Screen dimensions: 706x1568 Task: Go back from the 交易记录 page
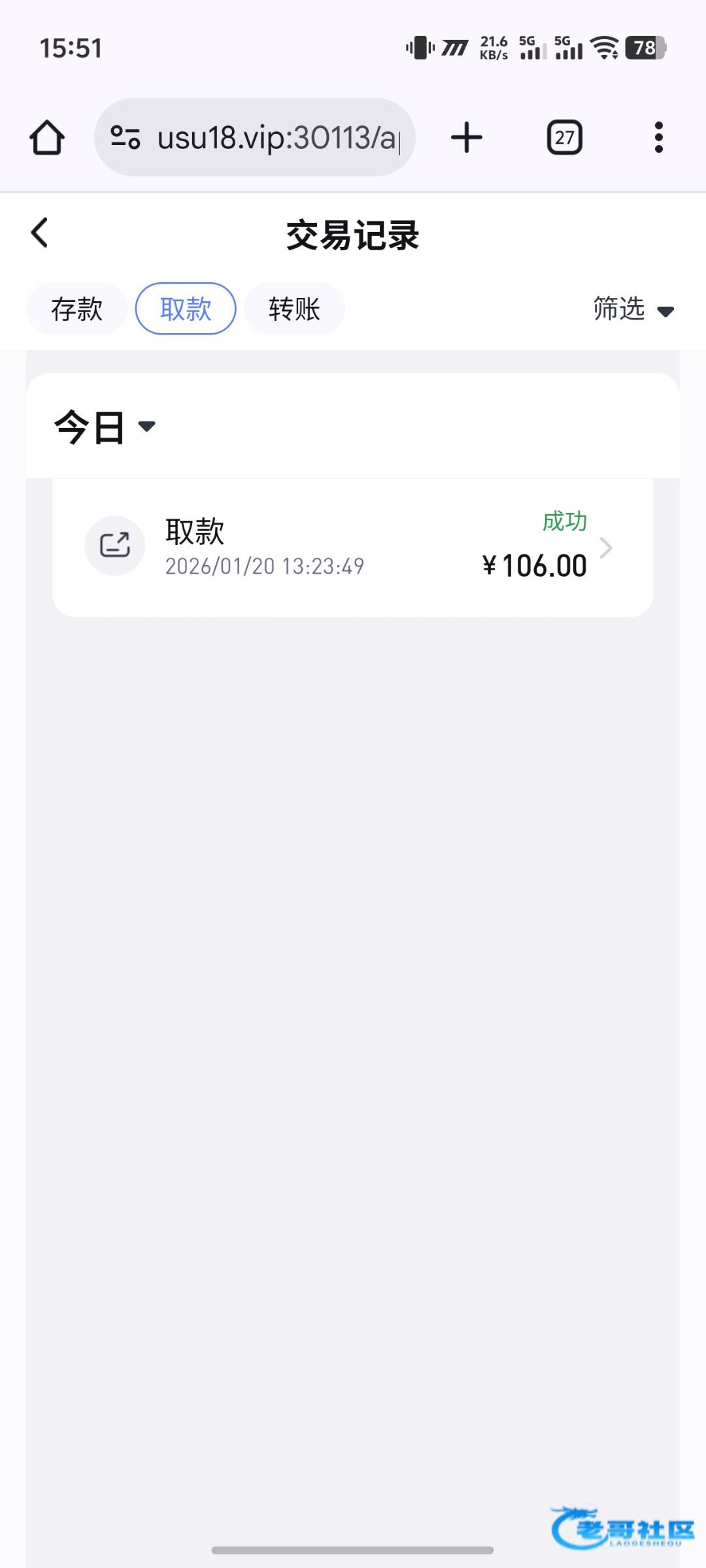(x=40, y=233)
